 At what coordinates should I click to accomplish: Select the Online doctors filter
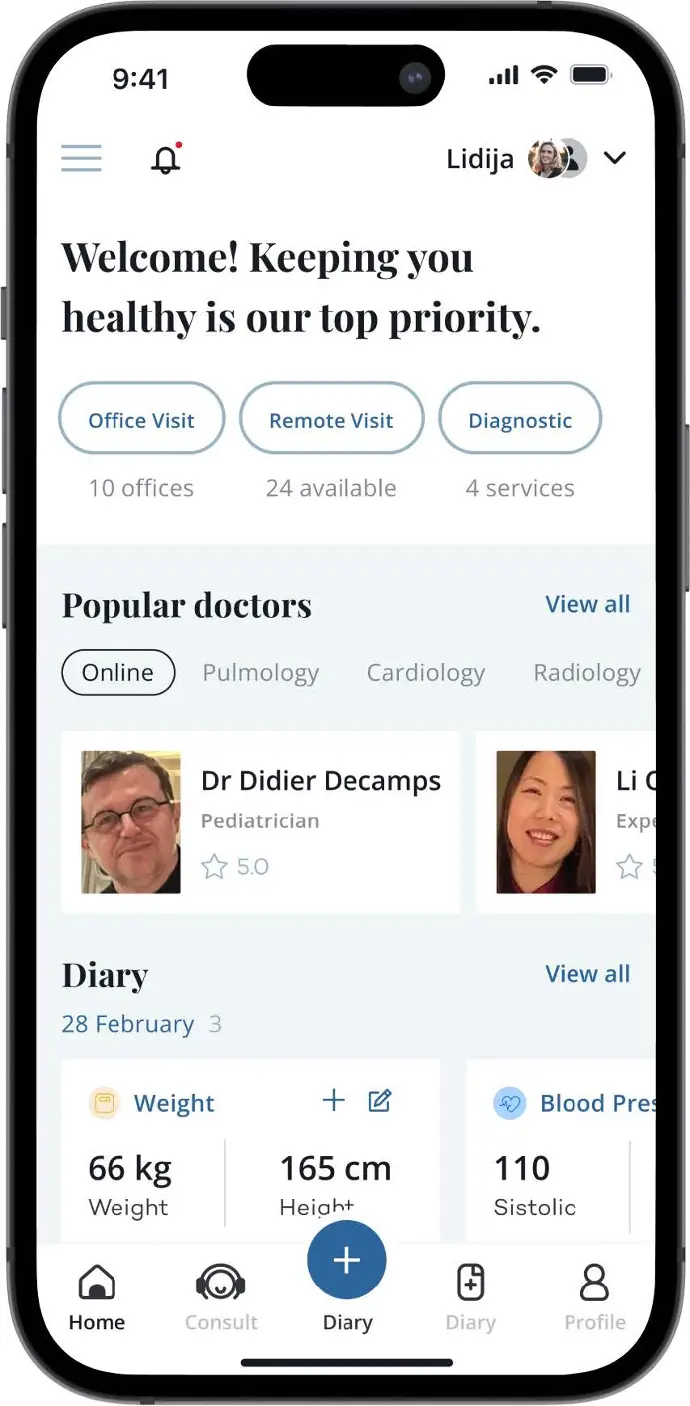[x=118, y=673]
